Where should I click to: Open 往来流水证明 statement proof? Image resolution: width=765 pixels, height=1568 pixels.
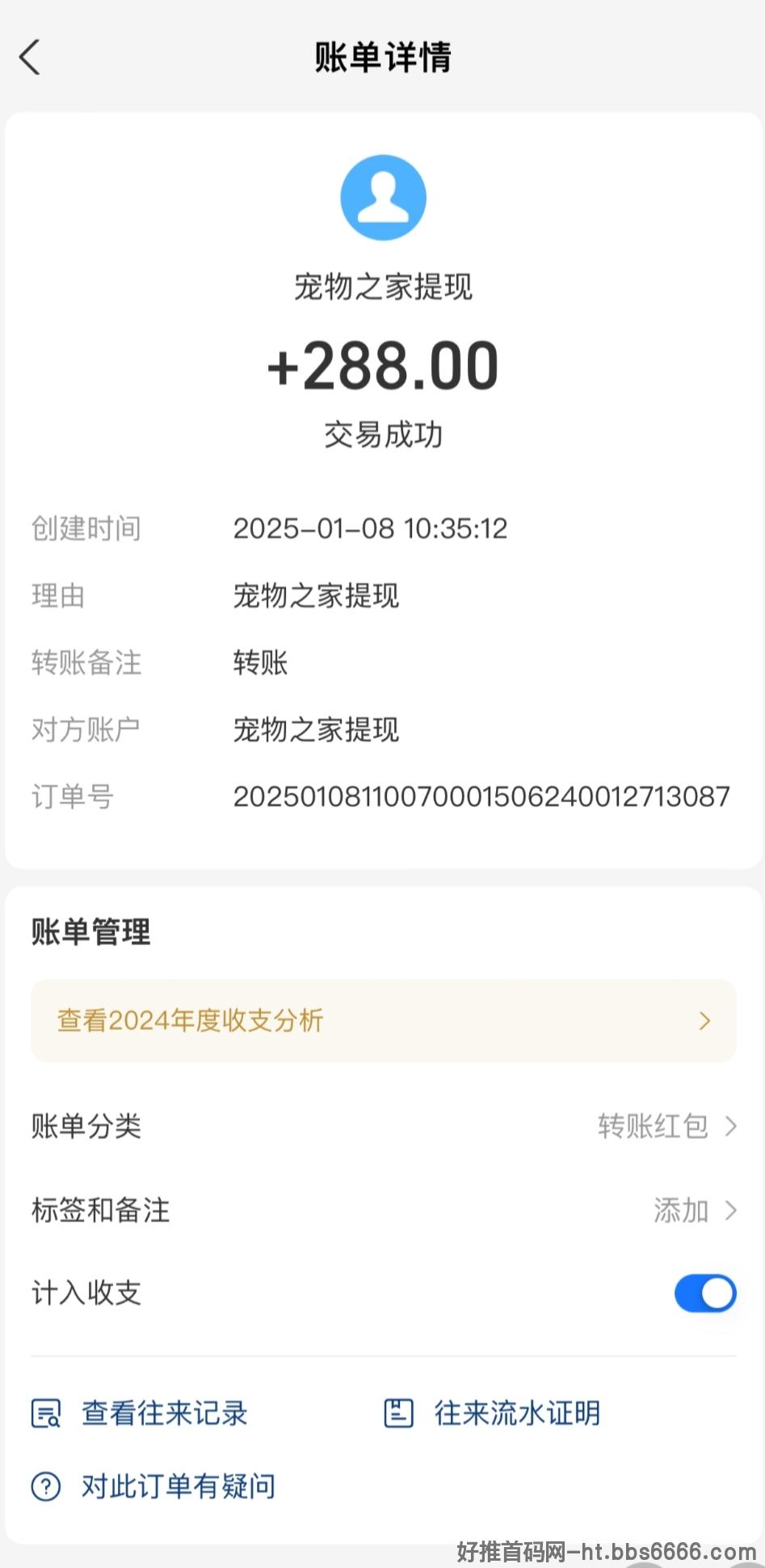tap(491, 1413)
